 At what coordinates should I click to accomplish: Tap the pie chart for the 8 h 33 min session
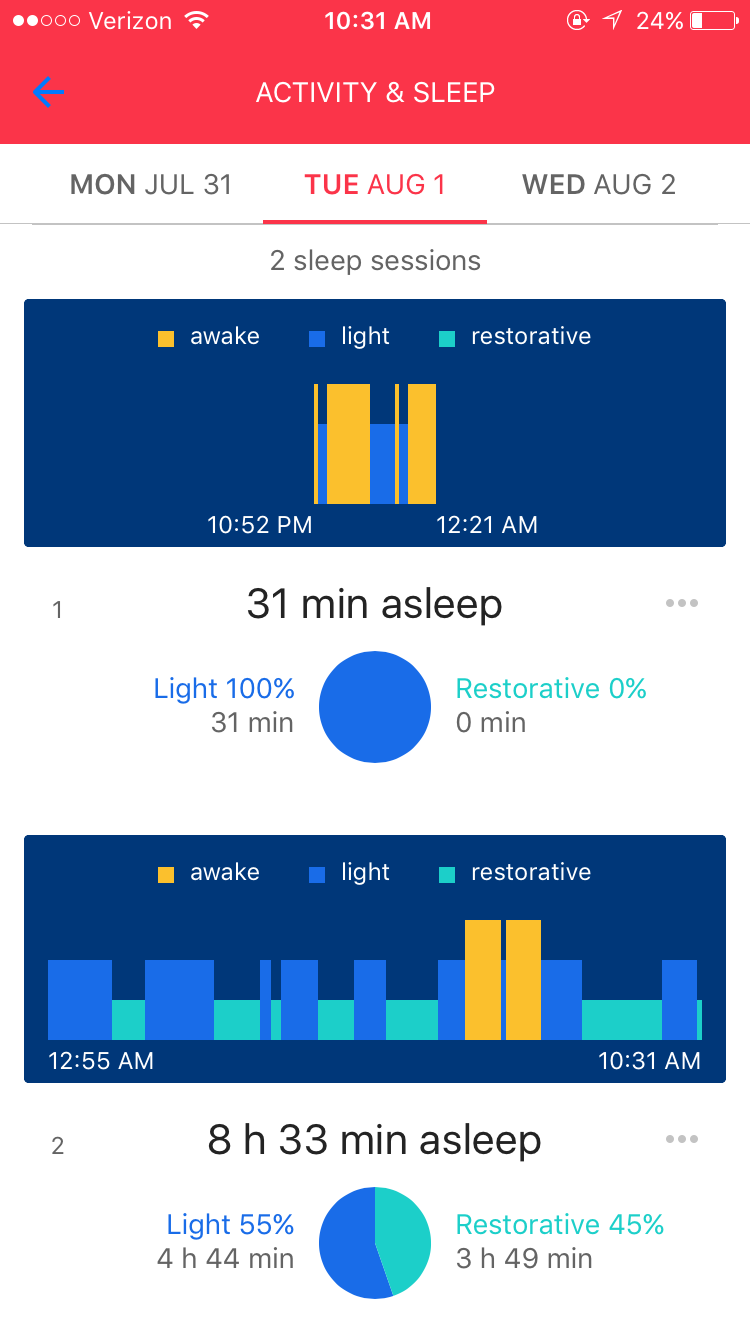[375, 1243]
